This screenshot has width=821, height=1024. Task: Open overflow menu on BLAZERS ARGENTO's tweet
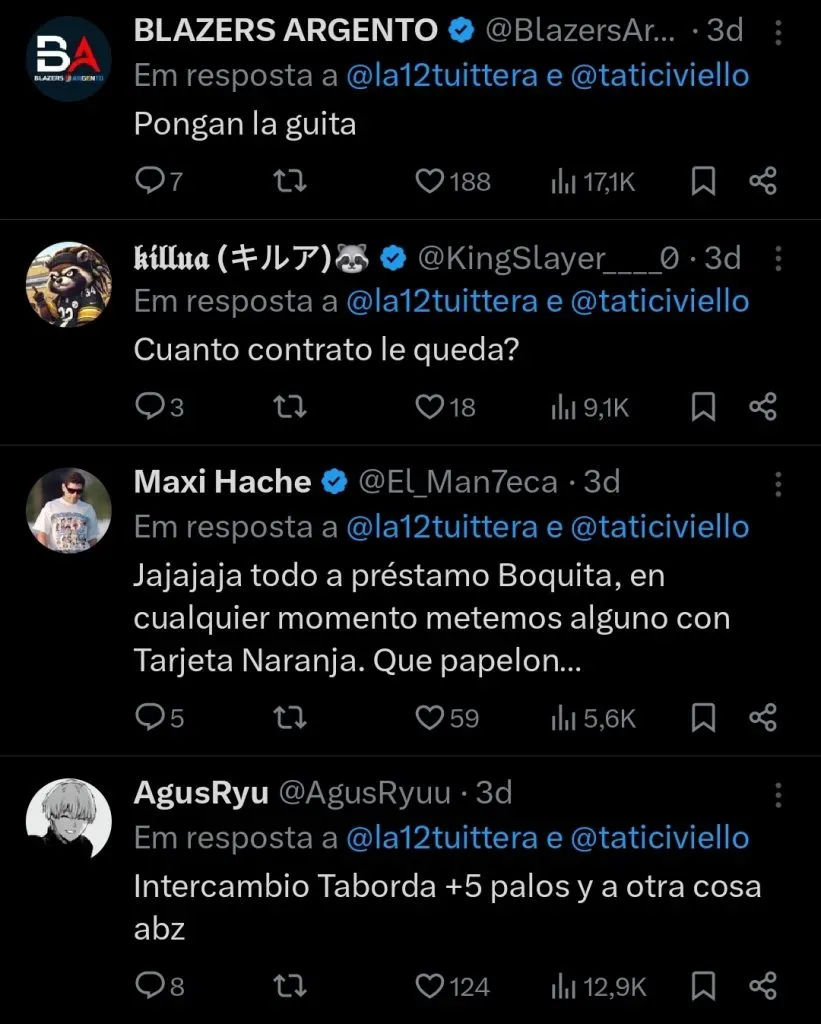coord(779,34)
